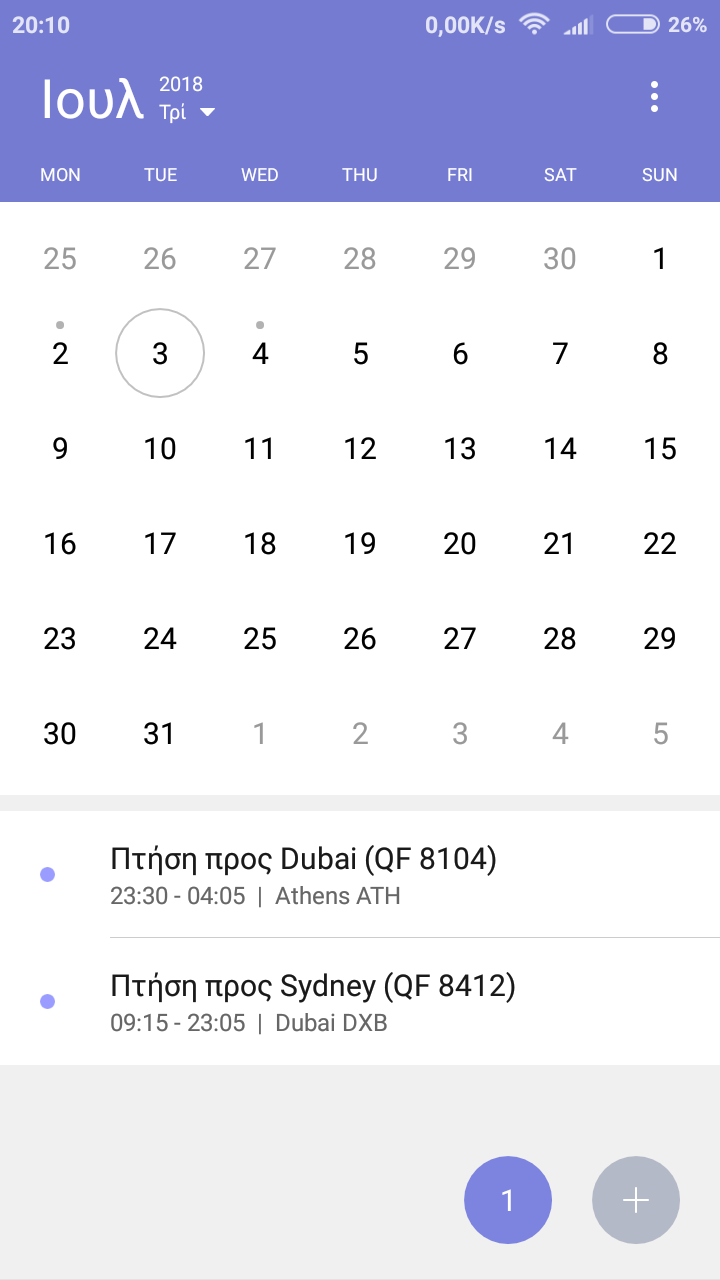Tap the round button labeled 1
The width and height of the screenshot is (720, 1280).
(508, 1200)
